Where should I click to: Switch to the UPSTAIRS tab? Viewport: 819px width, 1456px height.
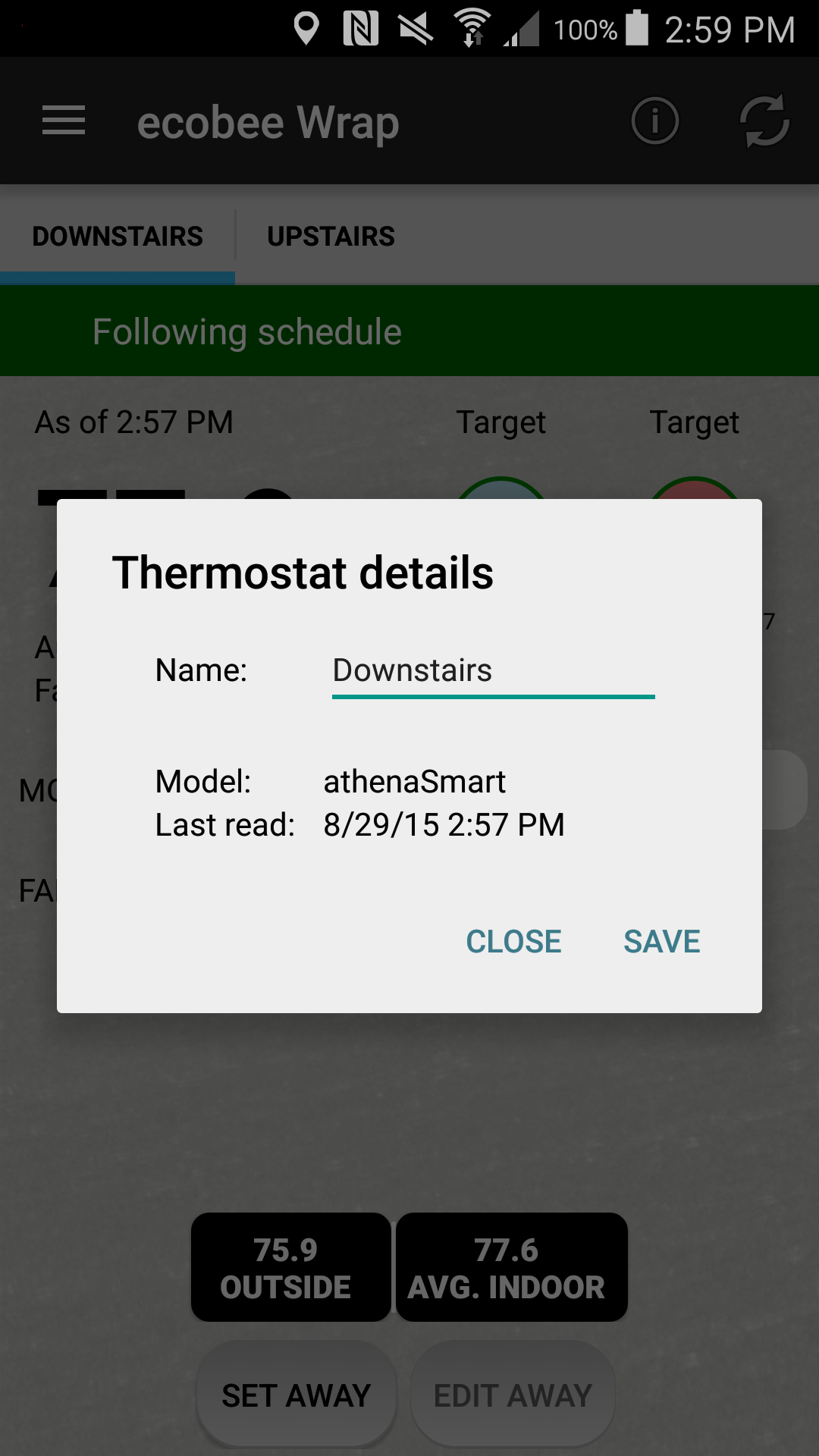pos(331,236)
